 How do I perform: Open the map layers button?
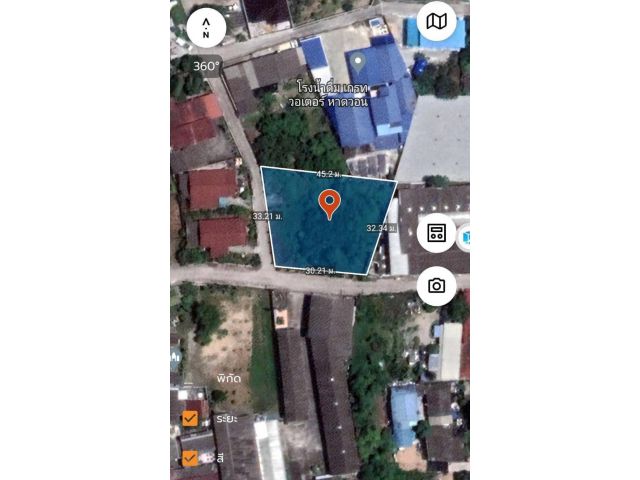[x=436, y=21]
